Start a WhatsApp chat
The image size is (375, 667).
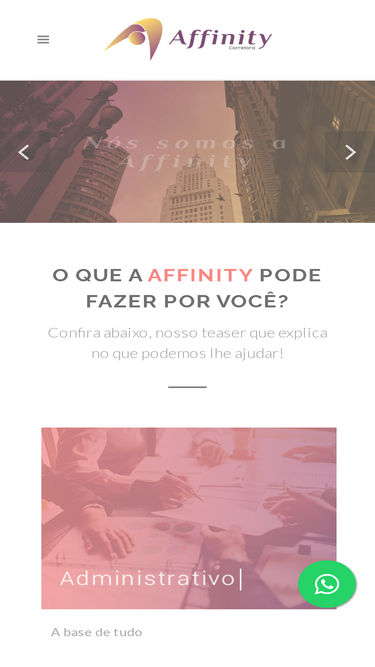(327, 584)
